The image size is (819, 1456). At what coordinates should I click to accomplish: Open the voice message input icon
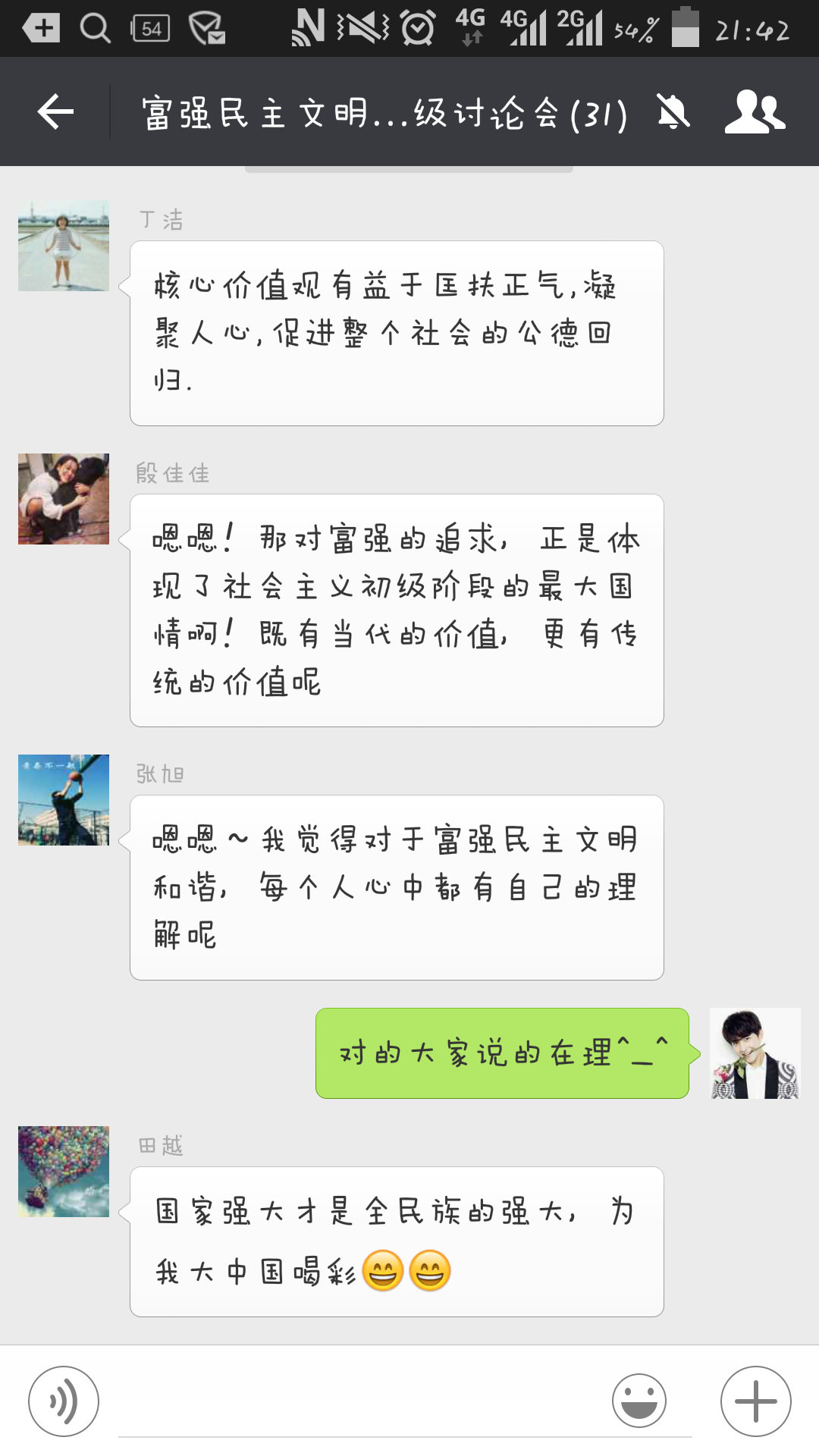point(62,1399)
